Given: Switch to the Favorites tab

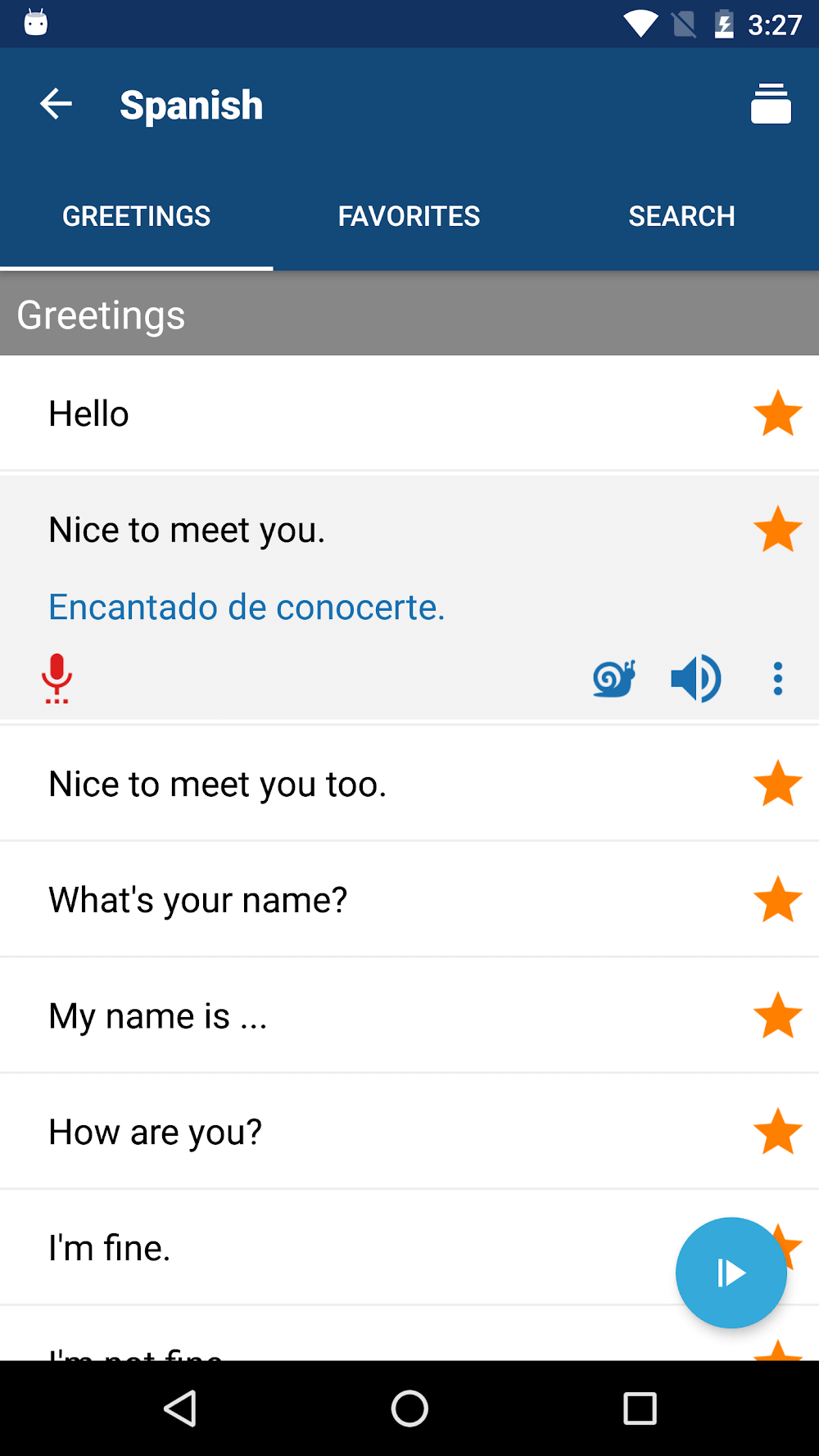Looking at the screenshot, I should (409, 216).
